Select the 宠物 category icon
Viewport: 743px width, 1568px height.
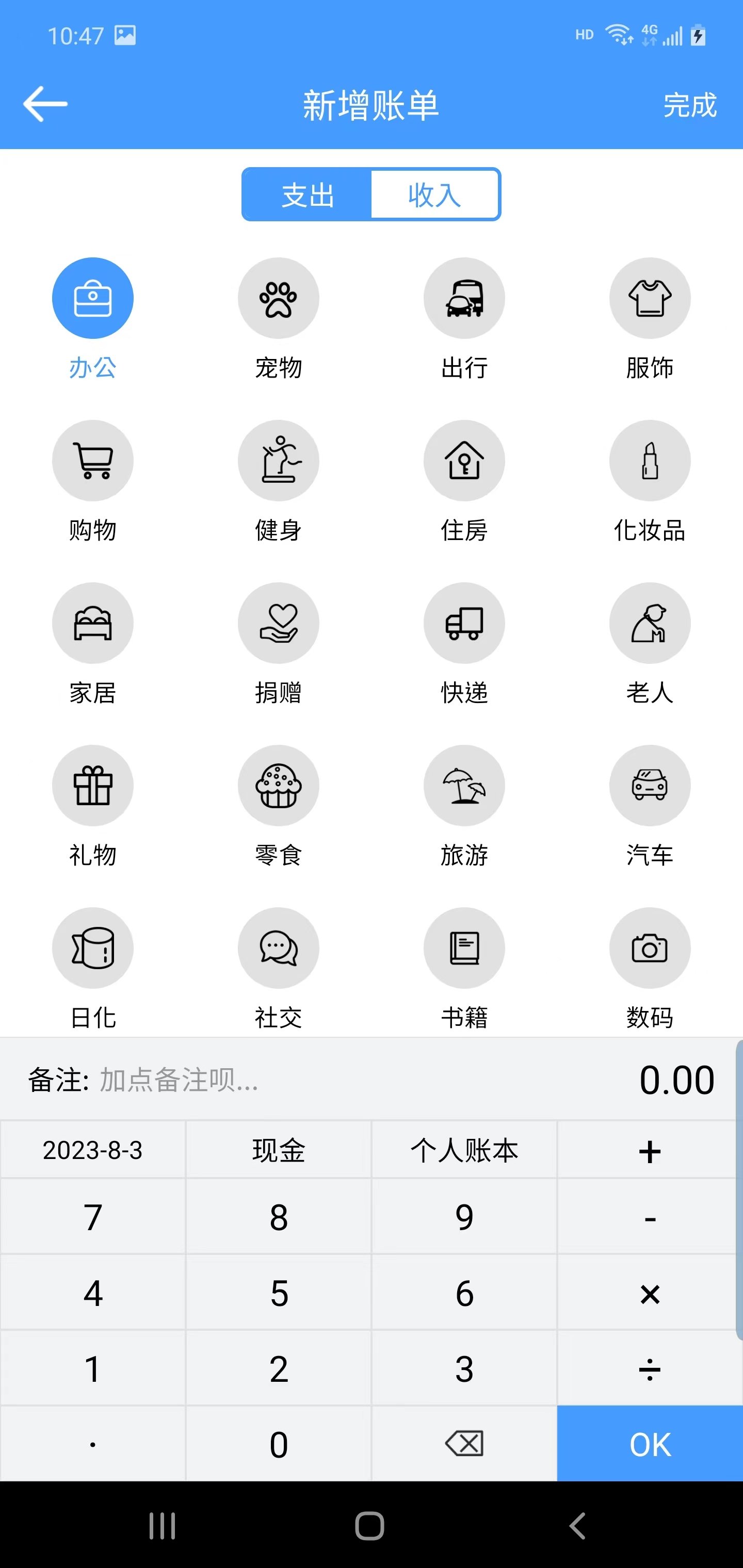[x=278, y=298]
